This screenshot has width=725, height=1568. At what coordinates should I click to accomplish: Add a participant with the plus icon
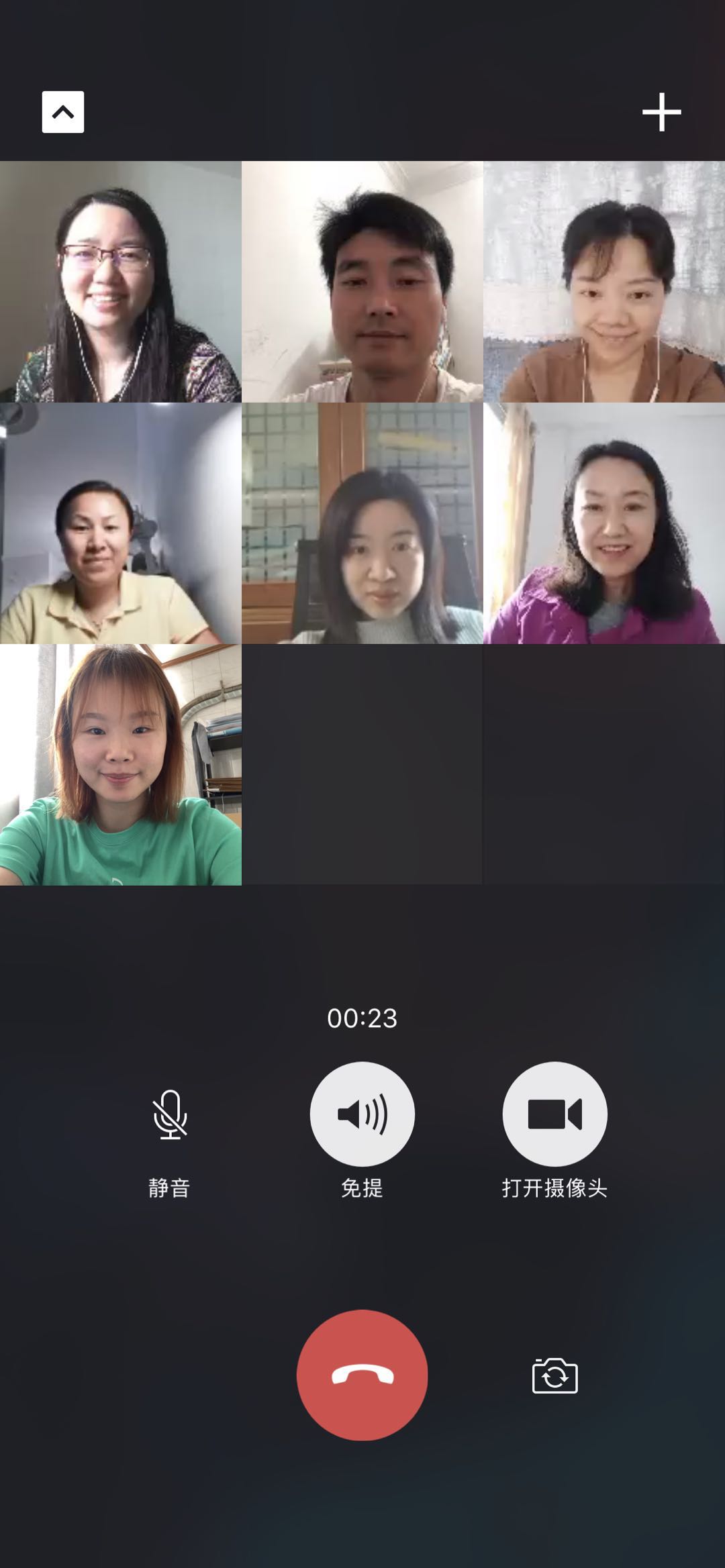click(x=661, y=112)
